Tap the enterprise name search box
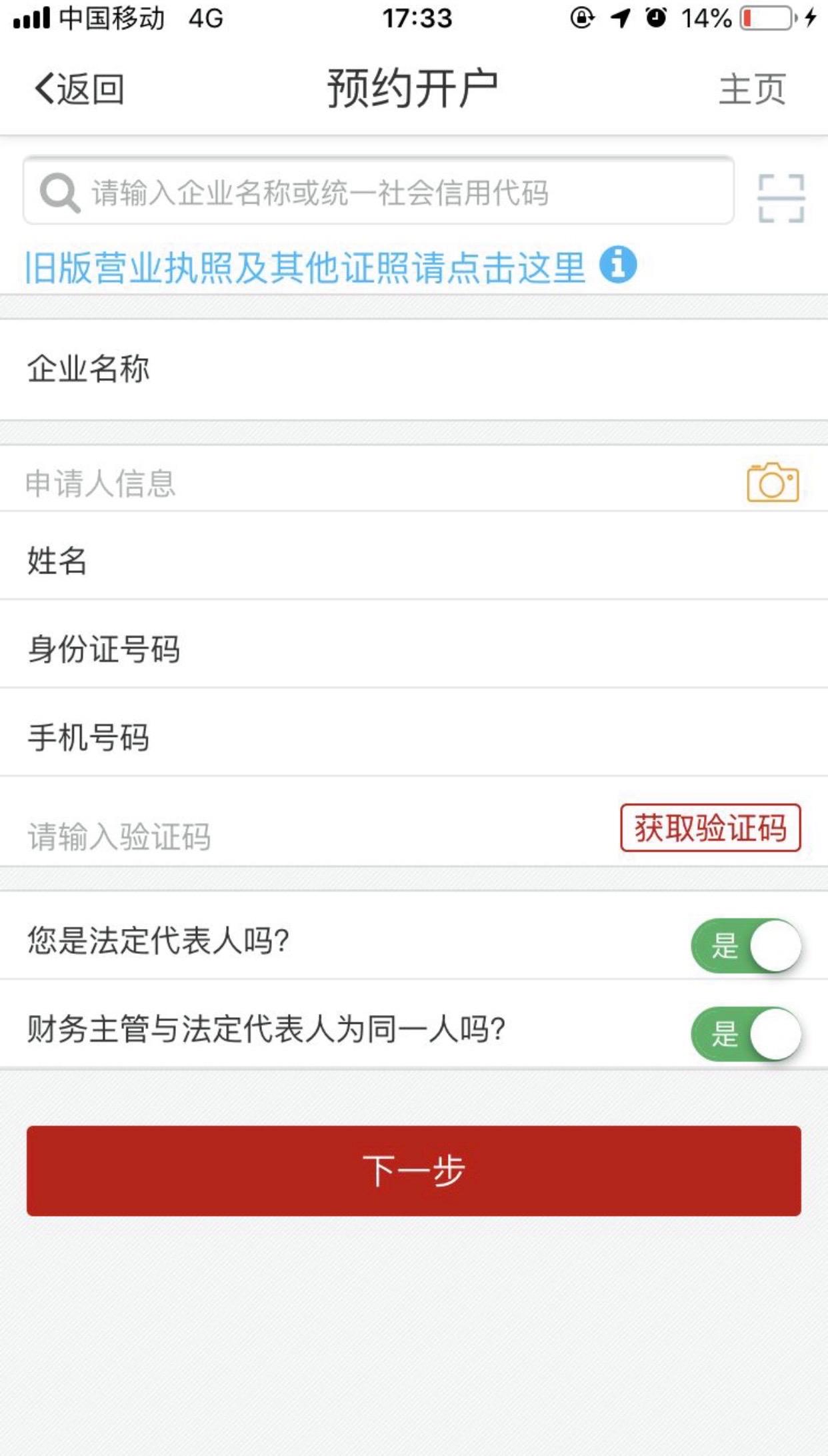This screenshot has width=828, height=1456. [379, 191]
